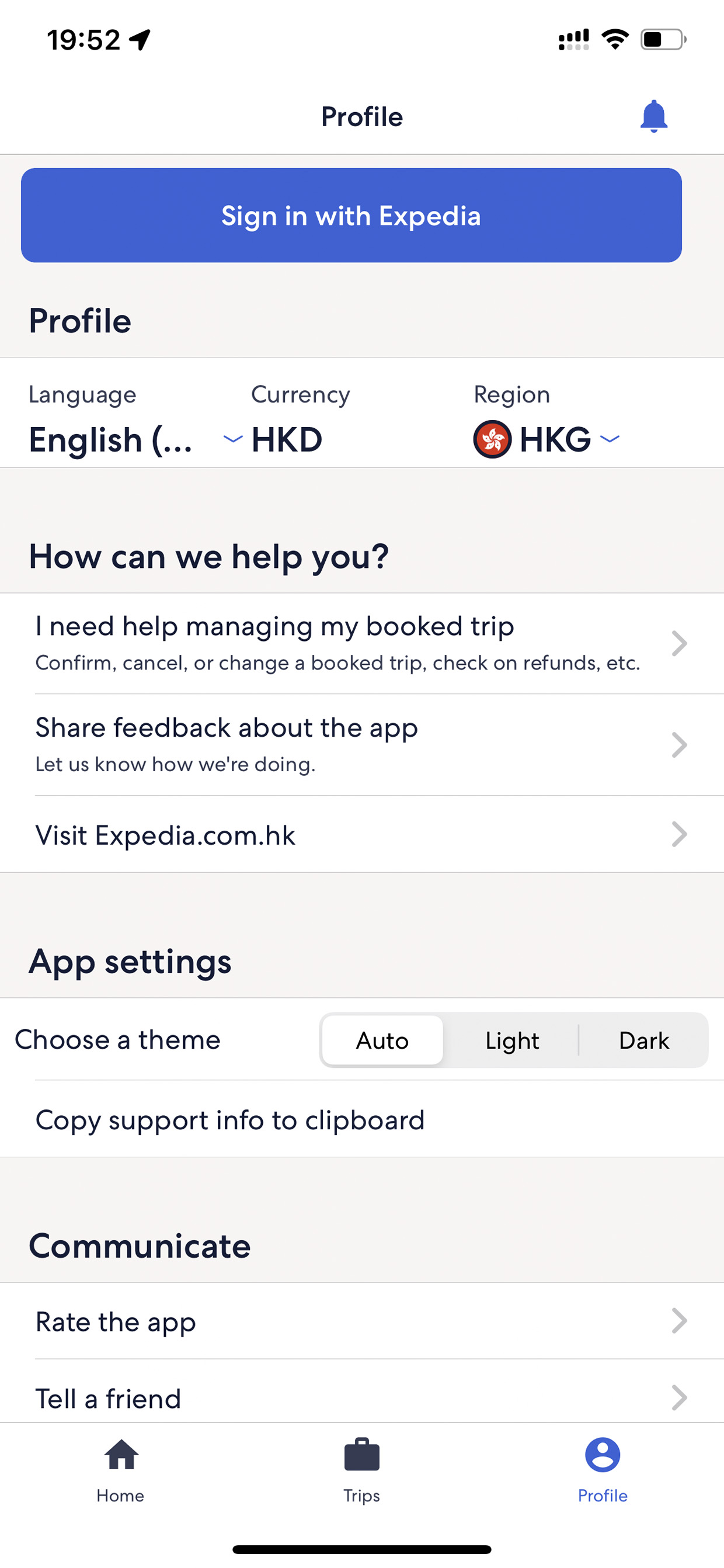Open Rate the app

[362, 1321]
